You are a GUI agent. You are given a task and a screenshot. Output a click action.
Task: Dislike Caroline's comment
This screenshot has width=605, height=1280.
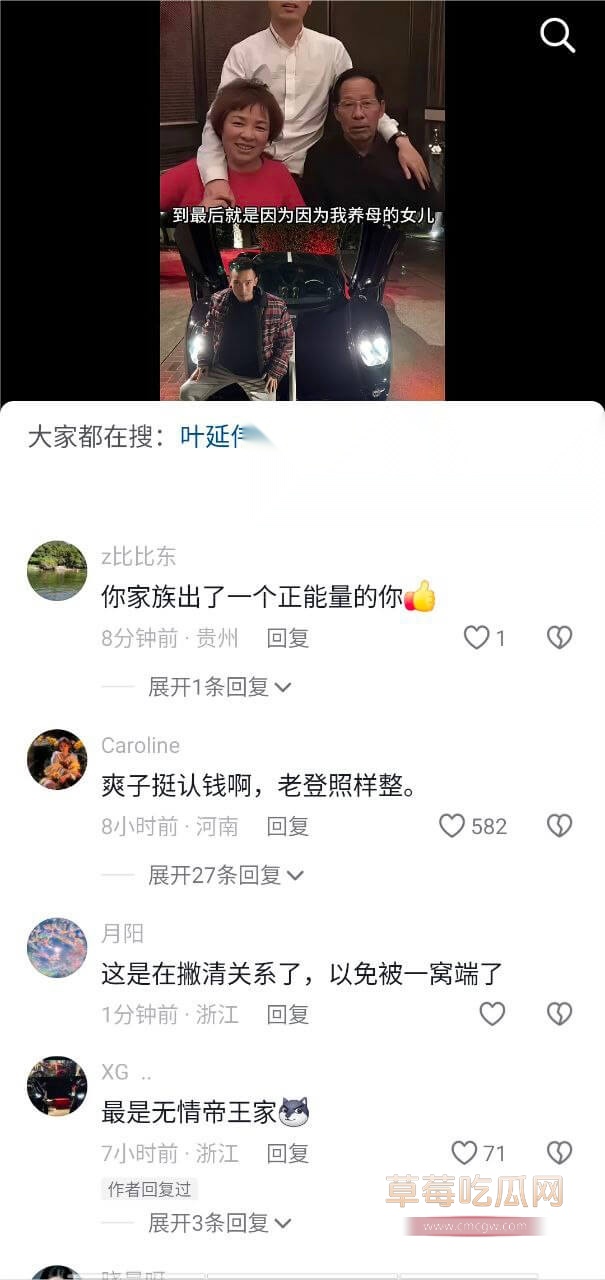(559, 826)
